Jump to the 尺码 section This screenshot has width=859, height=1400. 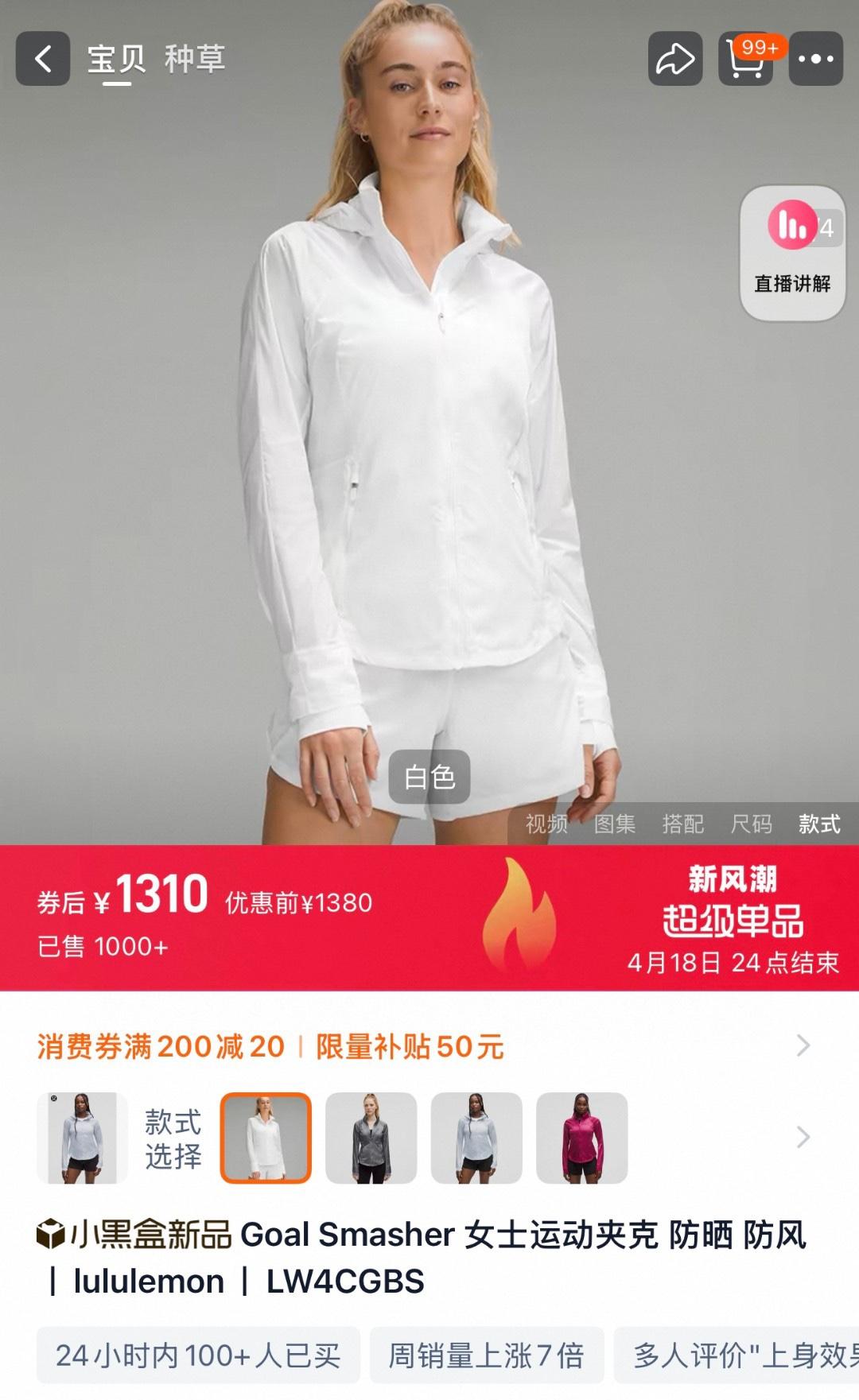pyautogui.click(x=752, y=824)
